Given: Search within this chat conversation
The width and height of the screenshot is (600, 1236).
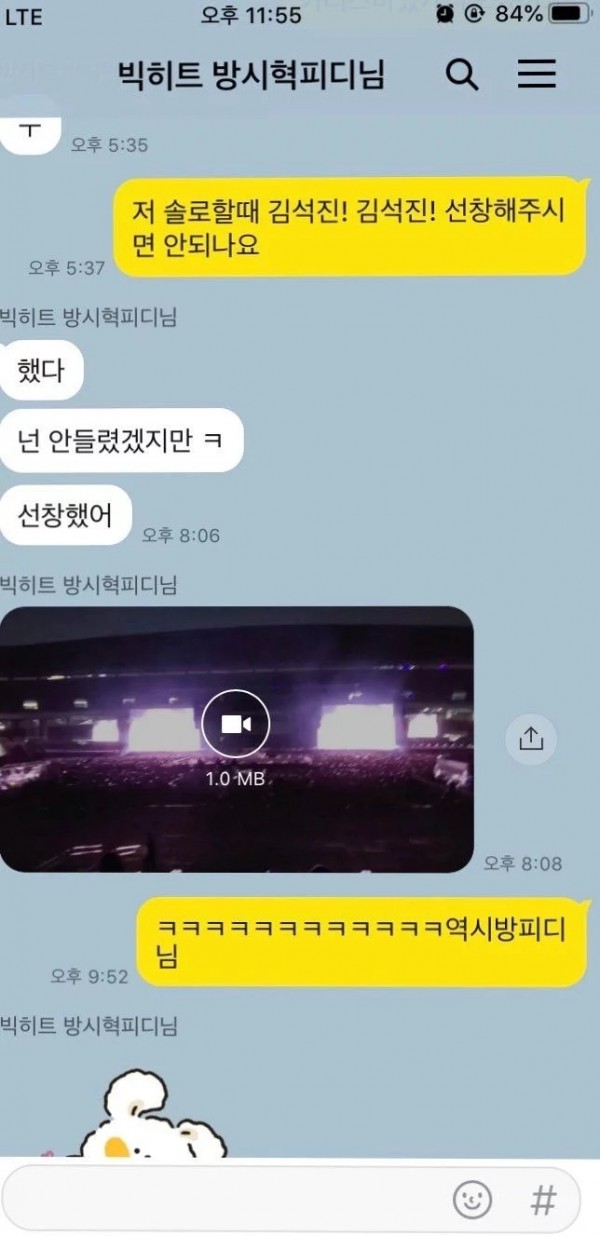Looking at the screenshot, I should point(461,75).
